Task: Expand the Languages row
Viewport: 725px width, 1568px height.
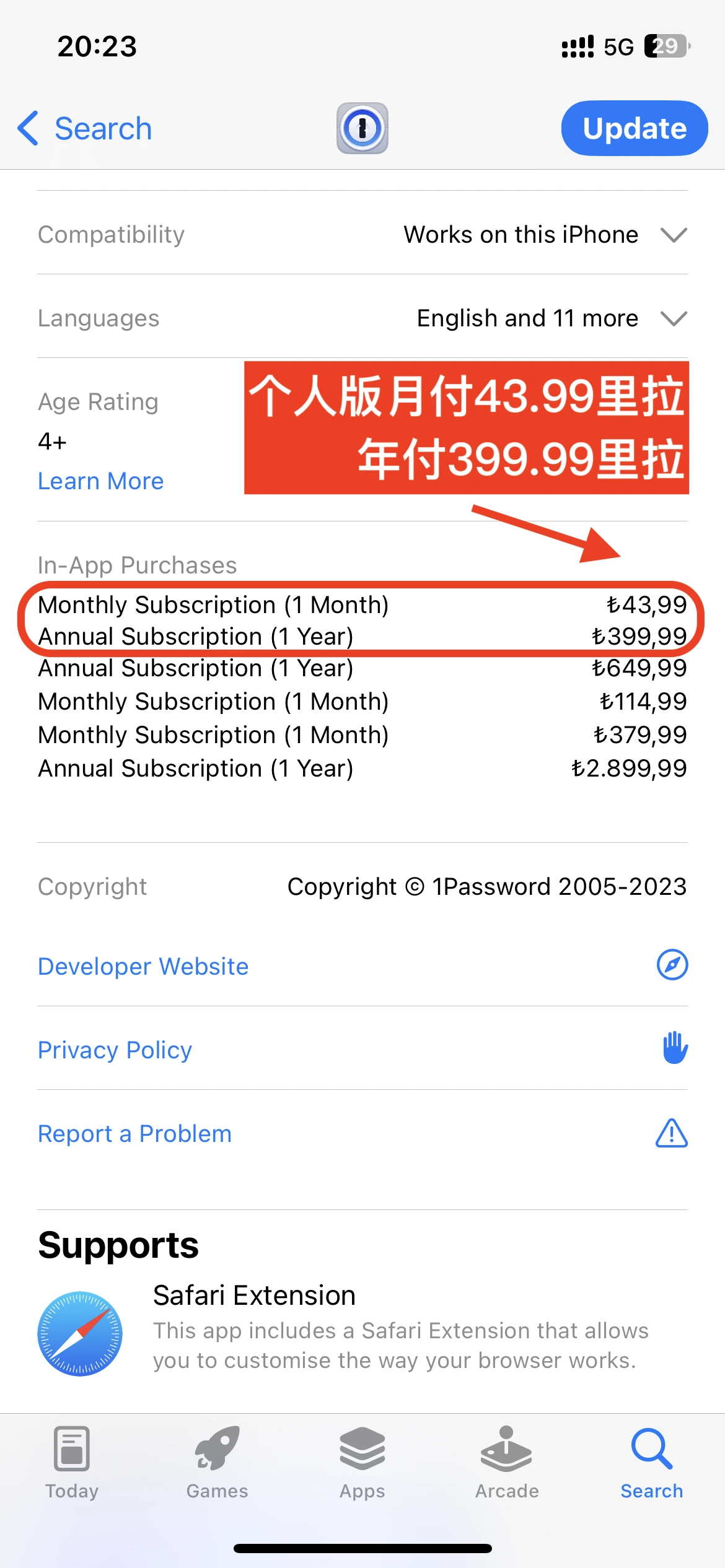Action: coord(673,318)
